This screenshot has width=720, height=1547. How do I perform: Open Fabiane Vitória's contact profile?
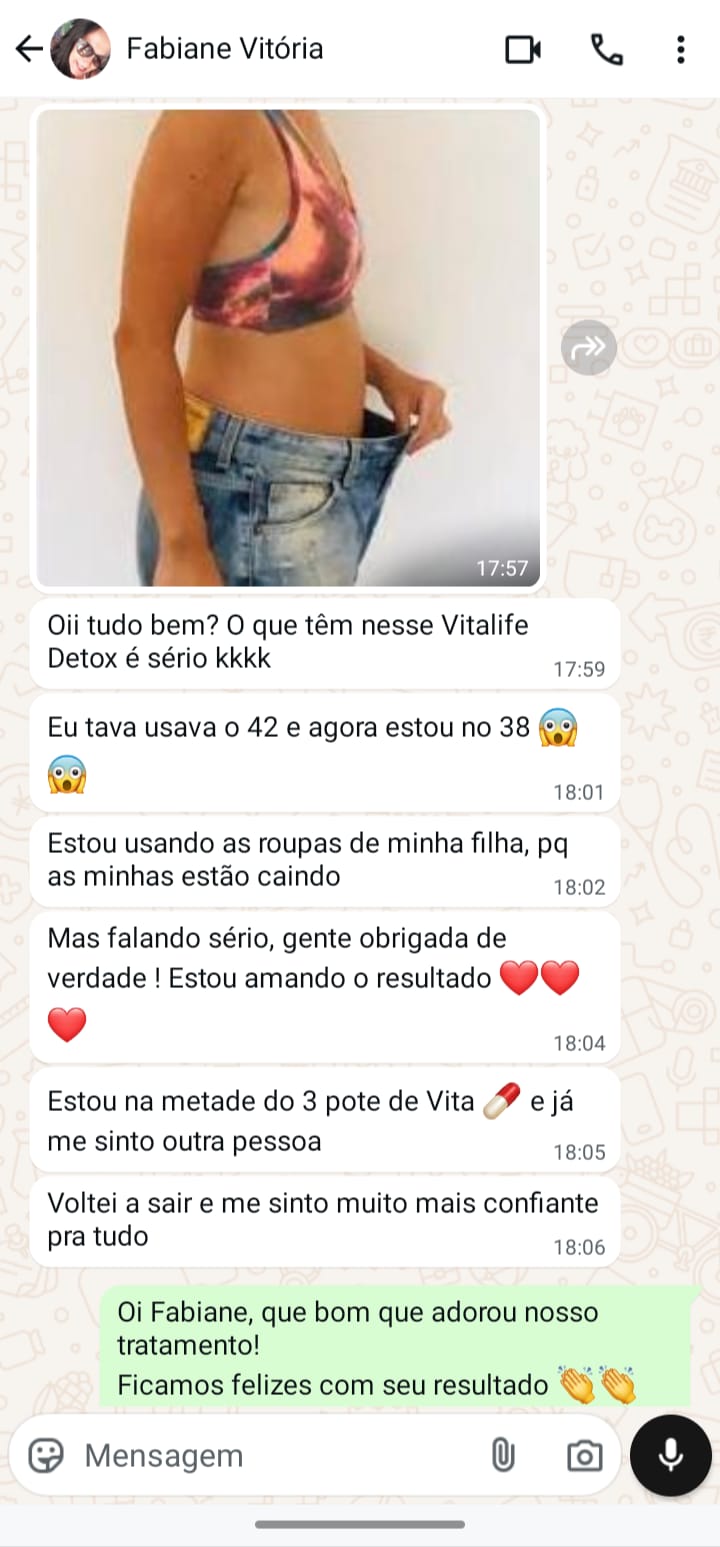pos(225,48)
